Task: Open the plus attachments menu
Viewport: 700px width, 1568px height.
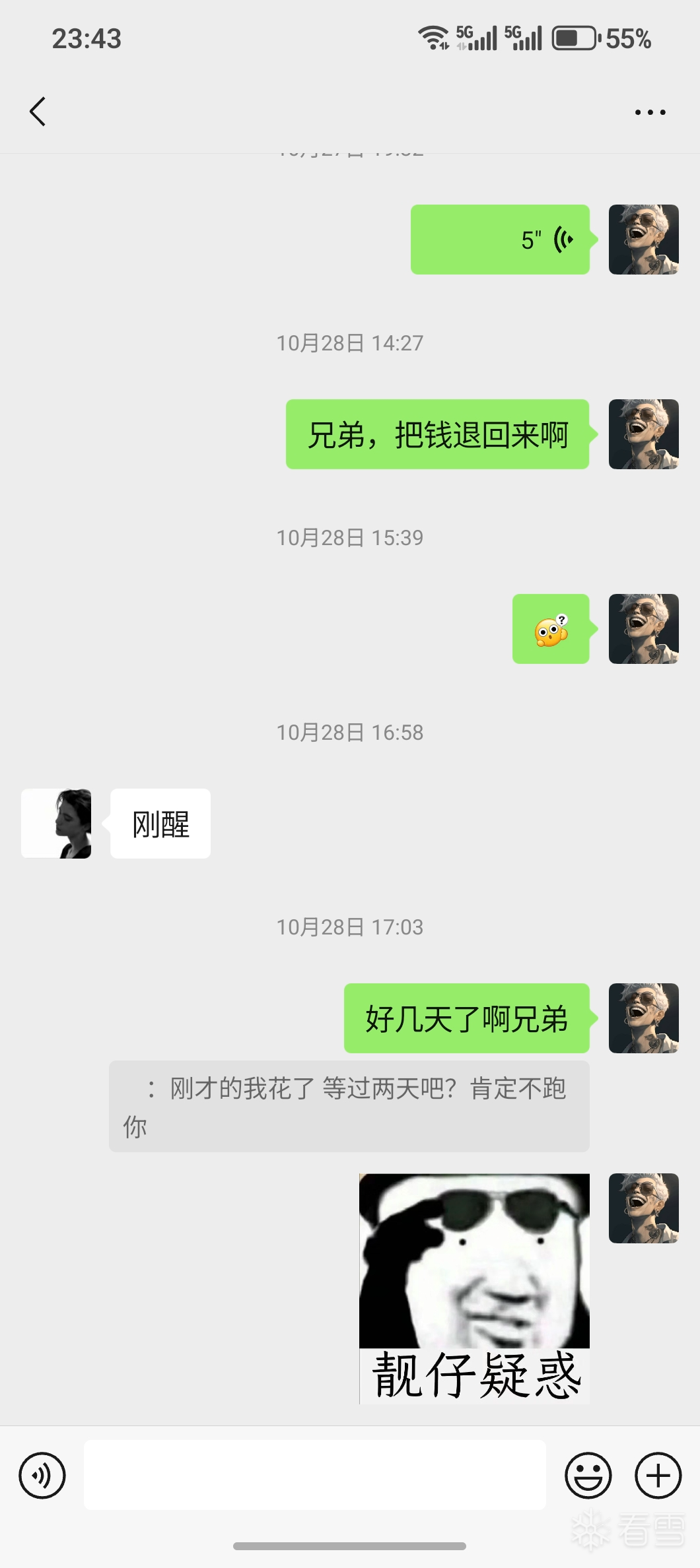Action: click(x=658, y=1475)
